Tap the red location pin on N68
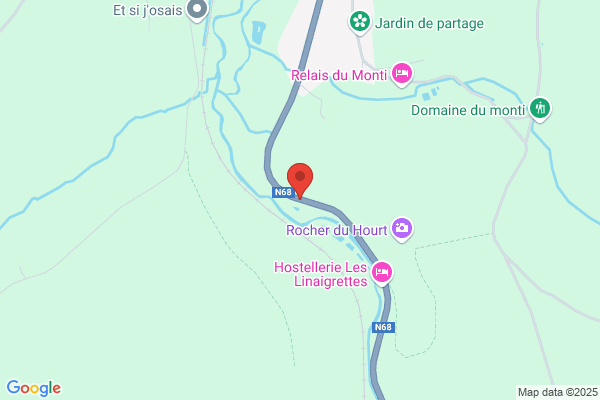 point(300,181)
